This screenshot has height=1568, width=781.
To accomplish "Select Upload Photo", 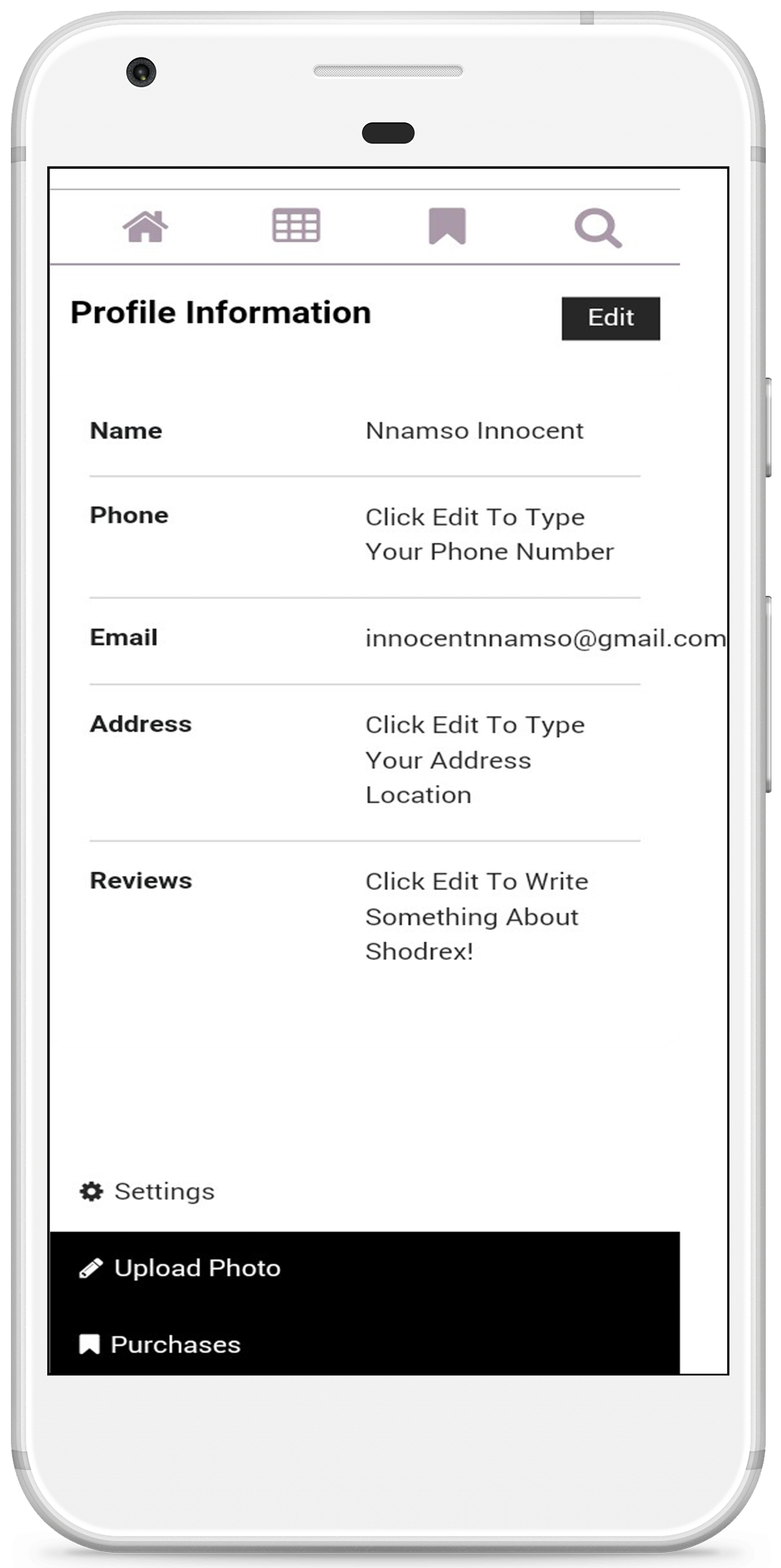I will tap(180, 1268).
